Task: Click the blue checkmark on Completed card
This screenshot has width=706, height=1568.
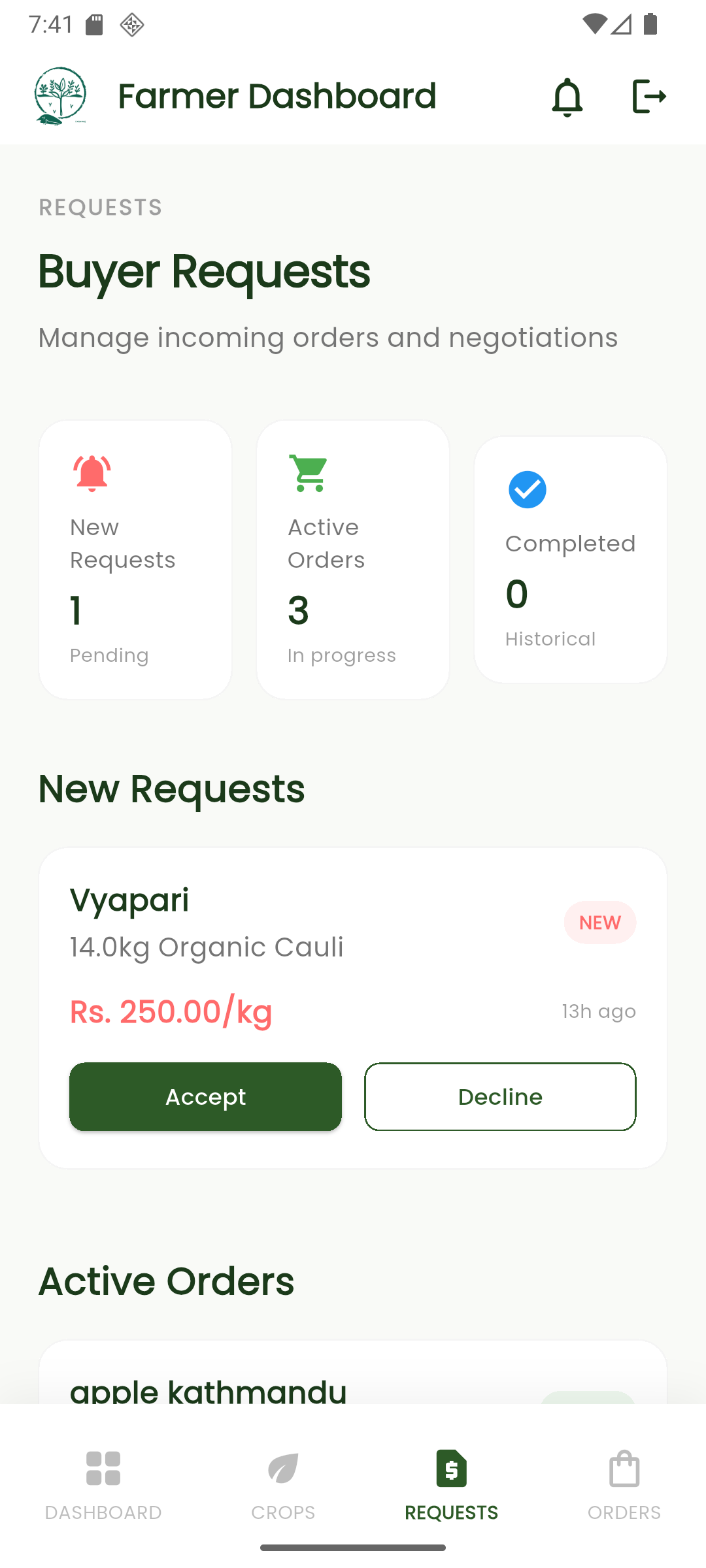Action: pos(527,489)
